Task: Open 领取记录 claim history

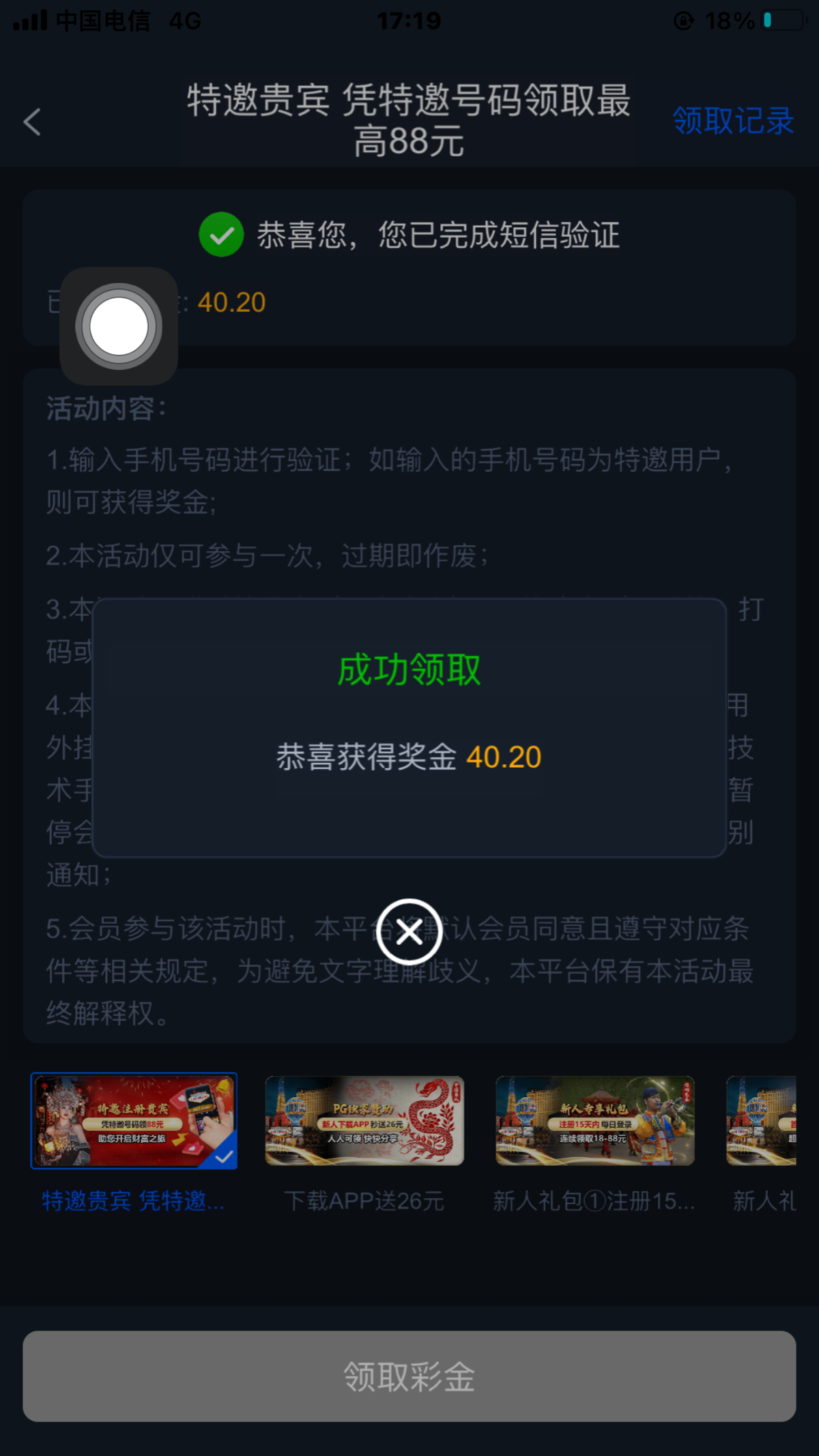Action: [x=733, y=121]
